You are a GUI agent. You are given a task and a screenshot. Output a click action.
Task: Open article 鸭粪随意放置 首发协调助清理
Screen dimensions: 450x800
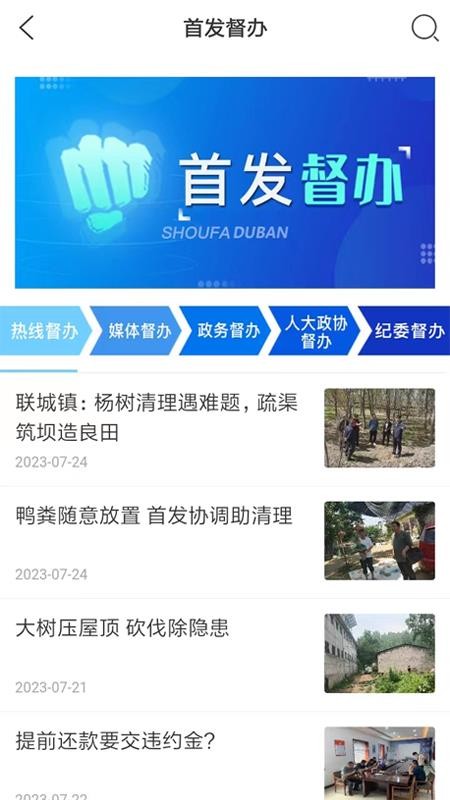pyautogui.click(x=225, y=542)
